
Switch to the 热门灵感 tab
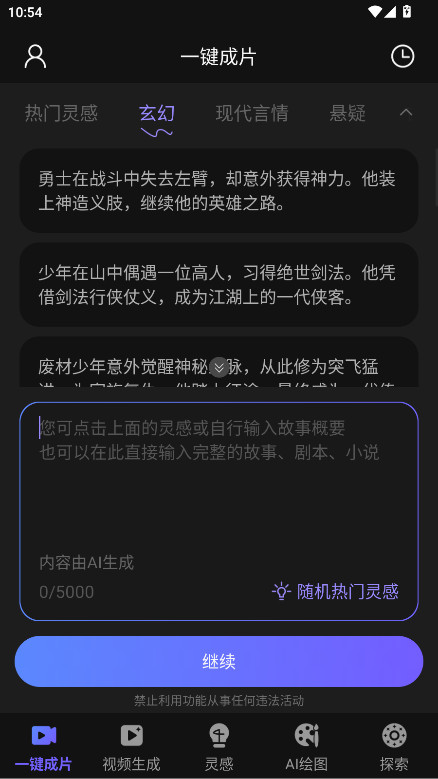pyautogui.click(x=61, y=113)
